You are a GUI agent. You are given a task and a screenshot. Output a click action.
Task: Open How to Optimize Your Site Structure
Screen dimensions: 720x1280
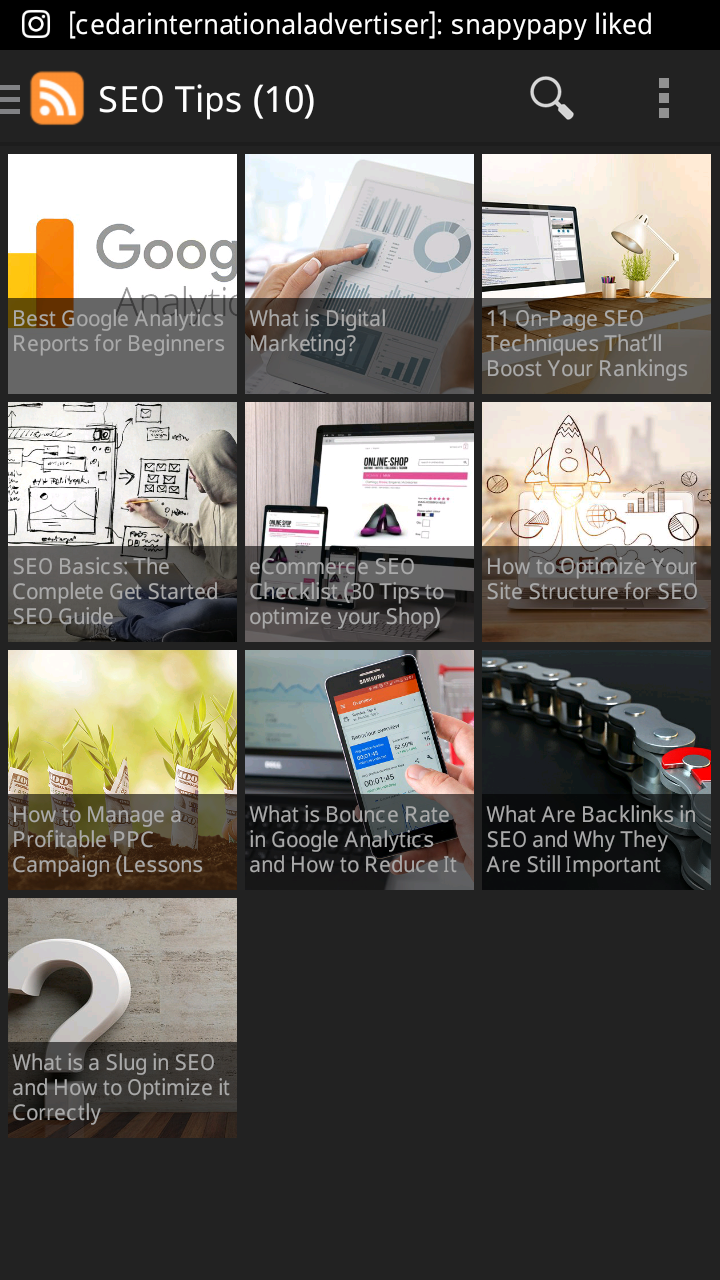tap(596, 521)
